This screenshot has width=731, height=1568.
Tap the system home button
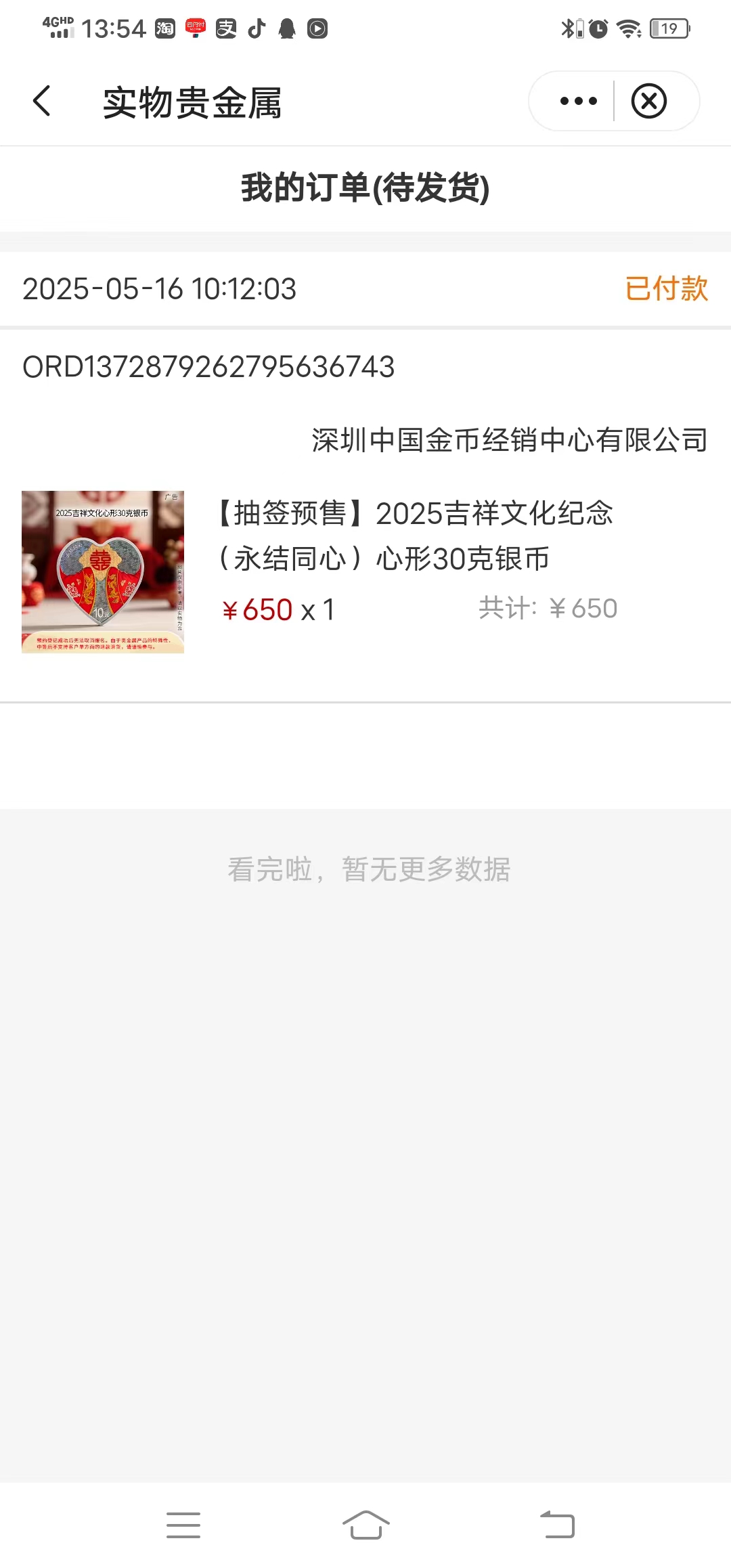[x=365, y=1524]
